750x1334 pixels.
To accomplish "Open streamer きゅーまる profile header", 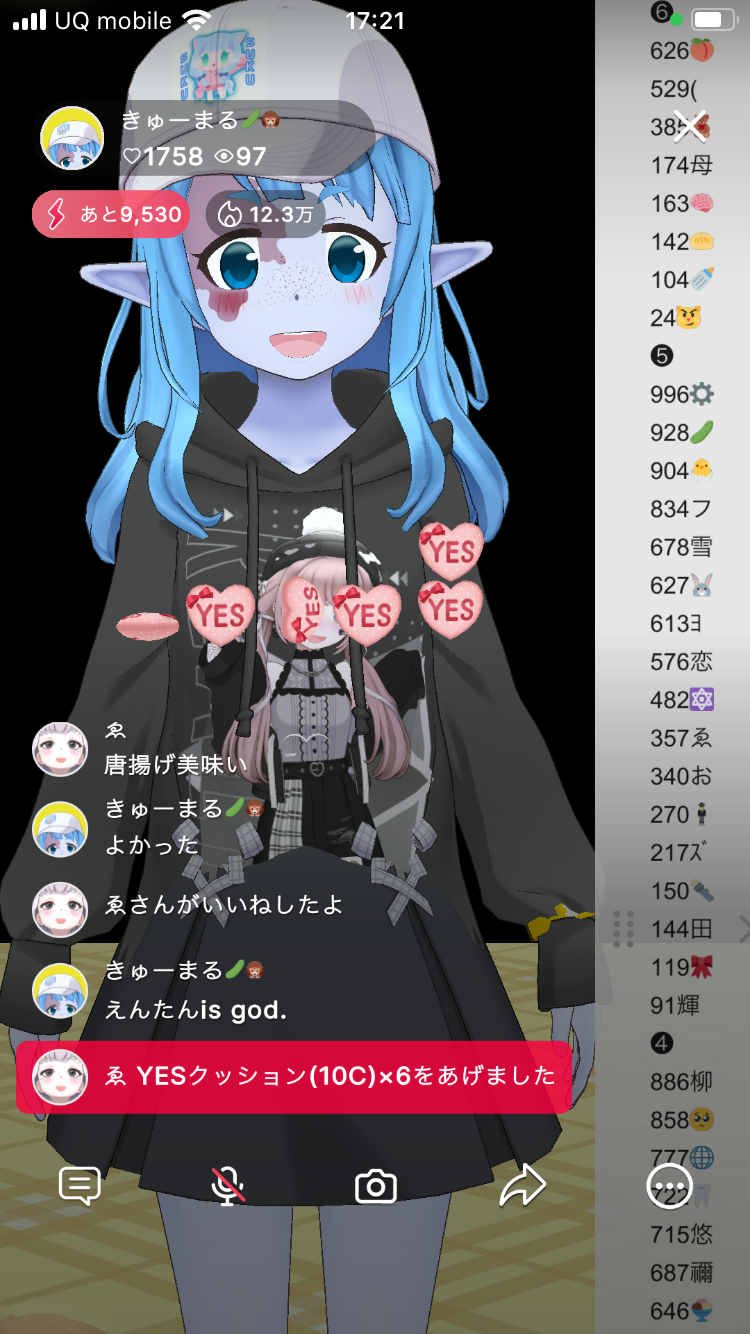I will coord(205,138).
